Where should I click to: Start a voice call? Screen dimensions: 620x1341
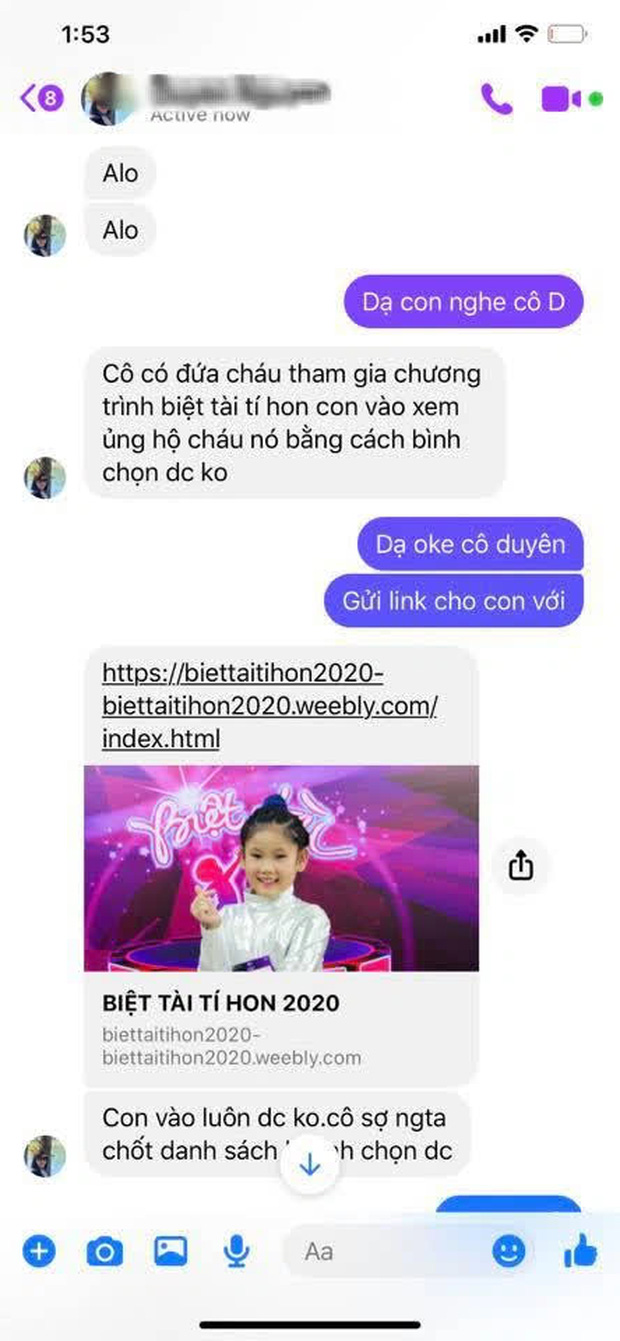coord(496,98)
